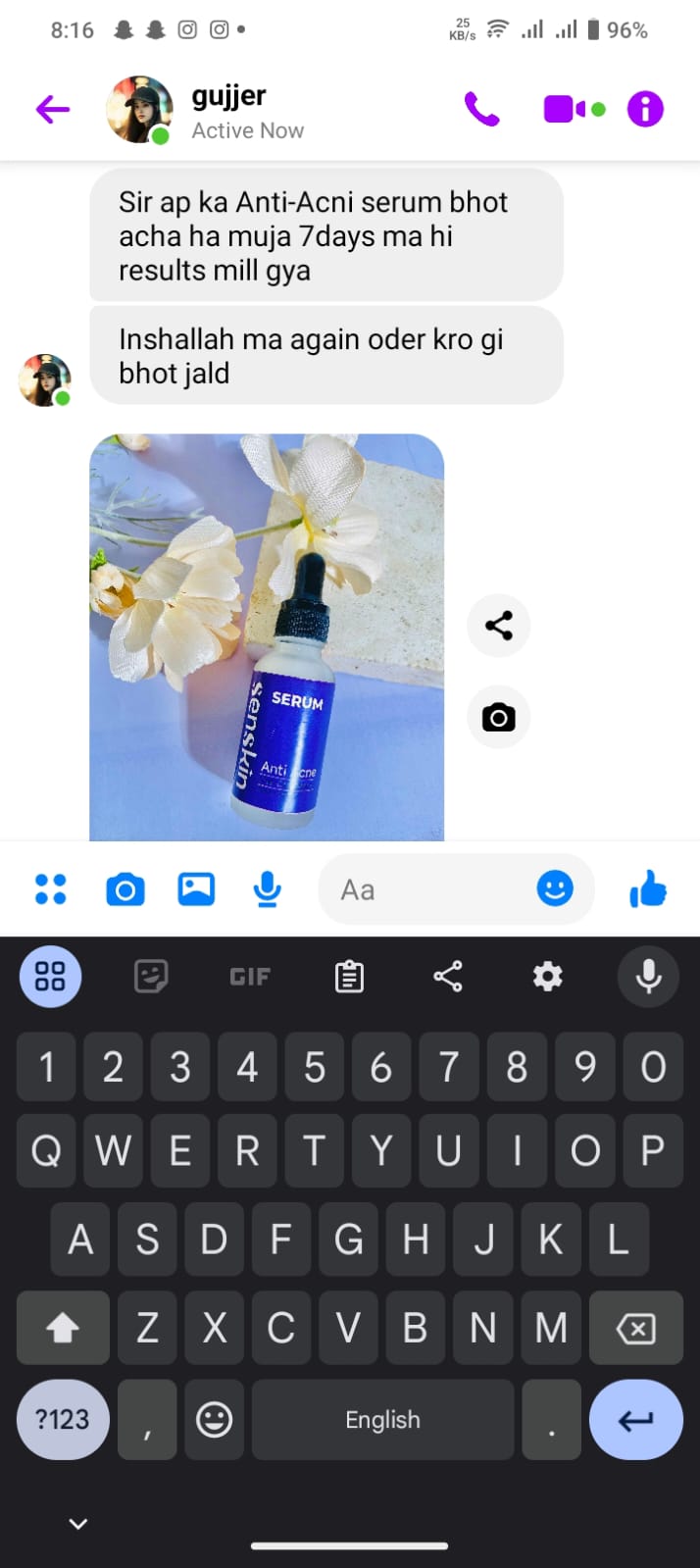Open conversation info for gujjer
Viewport: 700px width, 1568px height.
pos(645,109)
